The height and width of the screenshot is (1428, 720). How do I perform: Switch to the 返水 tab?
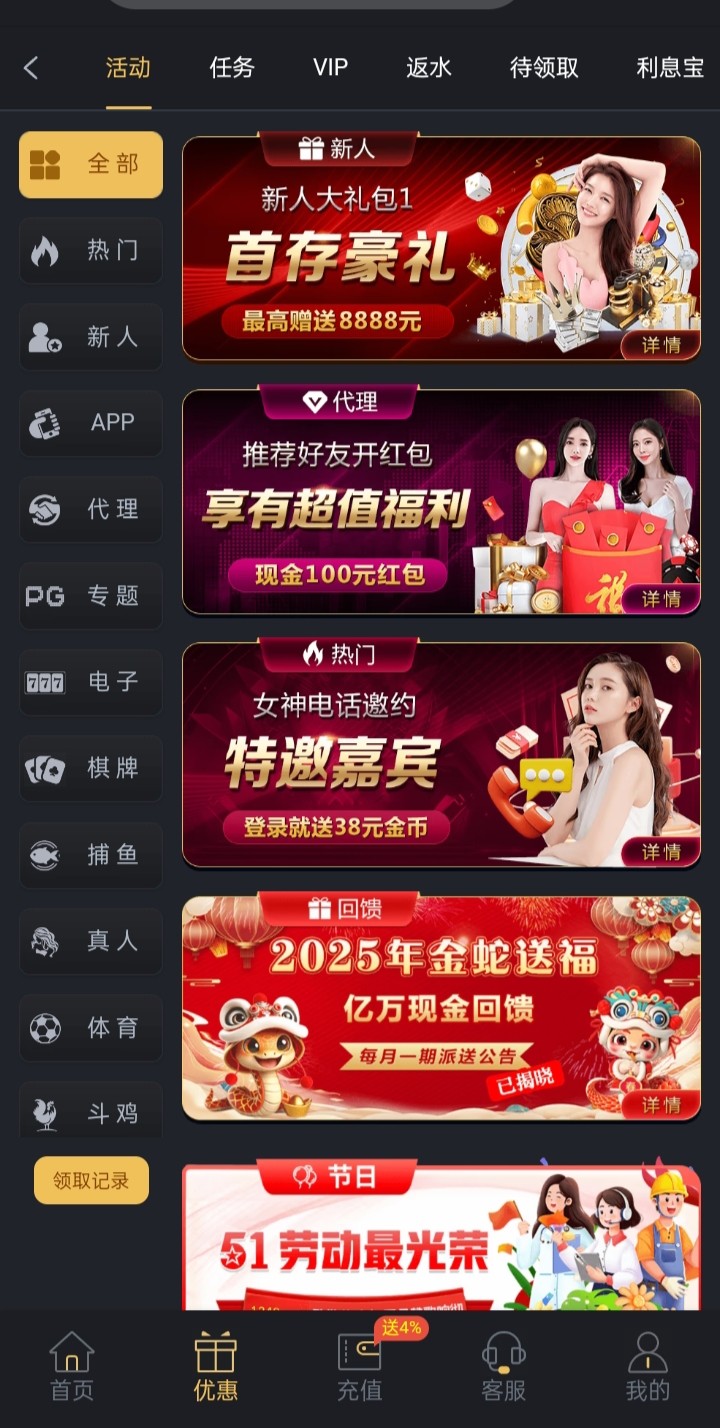429,68
